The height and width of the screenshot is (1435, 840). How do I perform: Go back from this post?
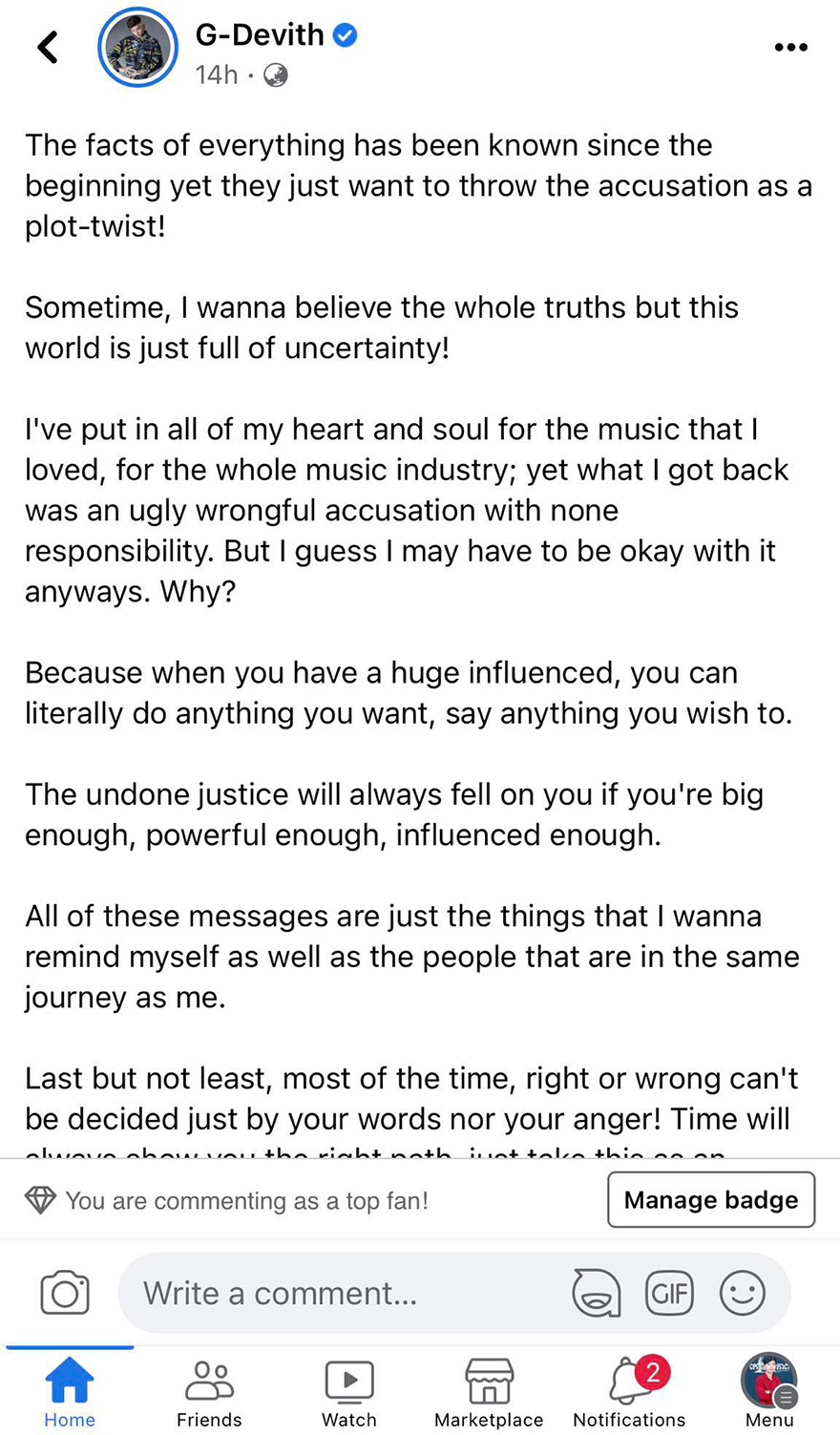[x=48, y=47]
